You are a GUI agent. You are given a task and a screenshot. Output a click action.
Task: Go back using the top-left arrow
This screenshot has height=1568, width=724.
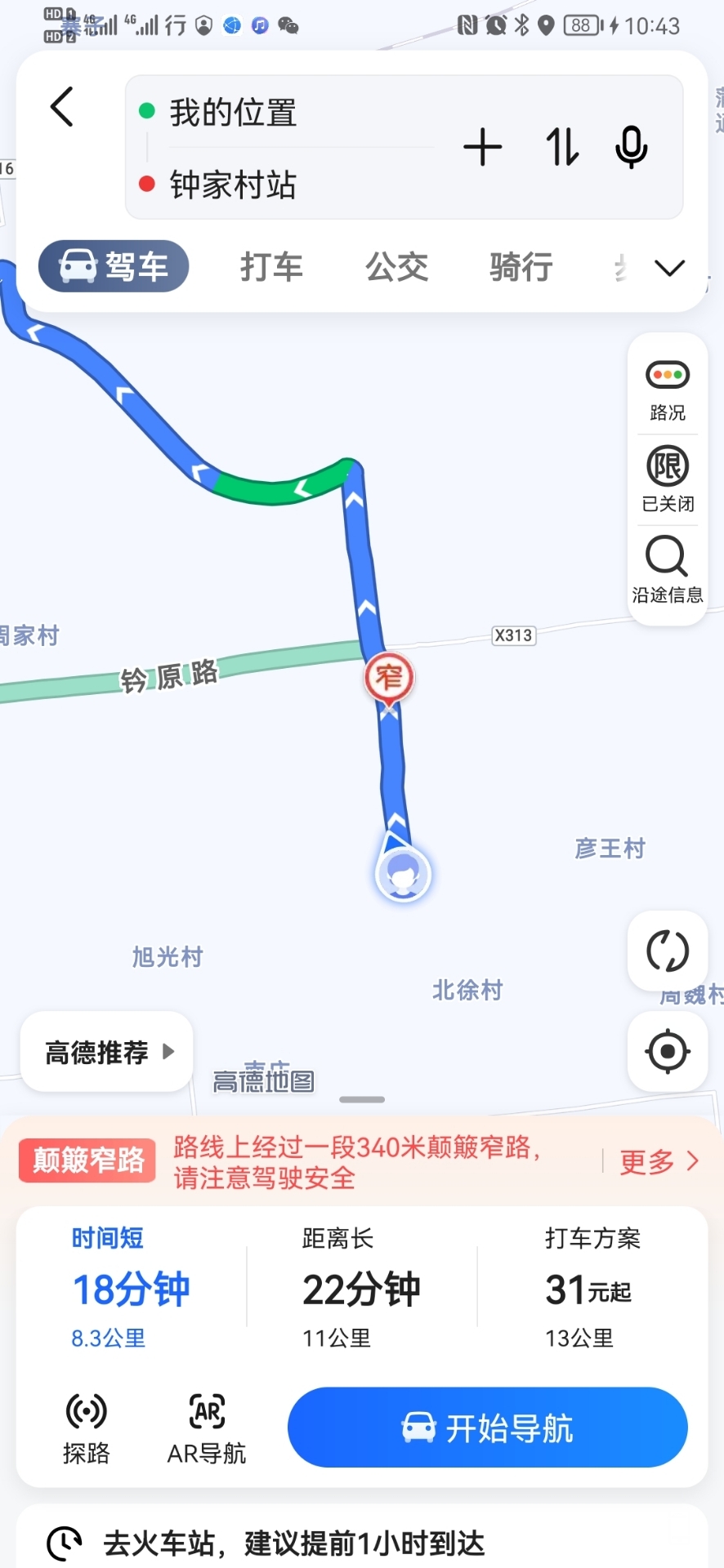coord(62,107)
